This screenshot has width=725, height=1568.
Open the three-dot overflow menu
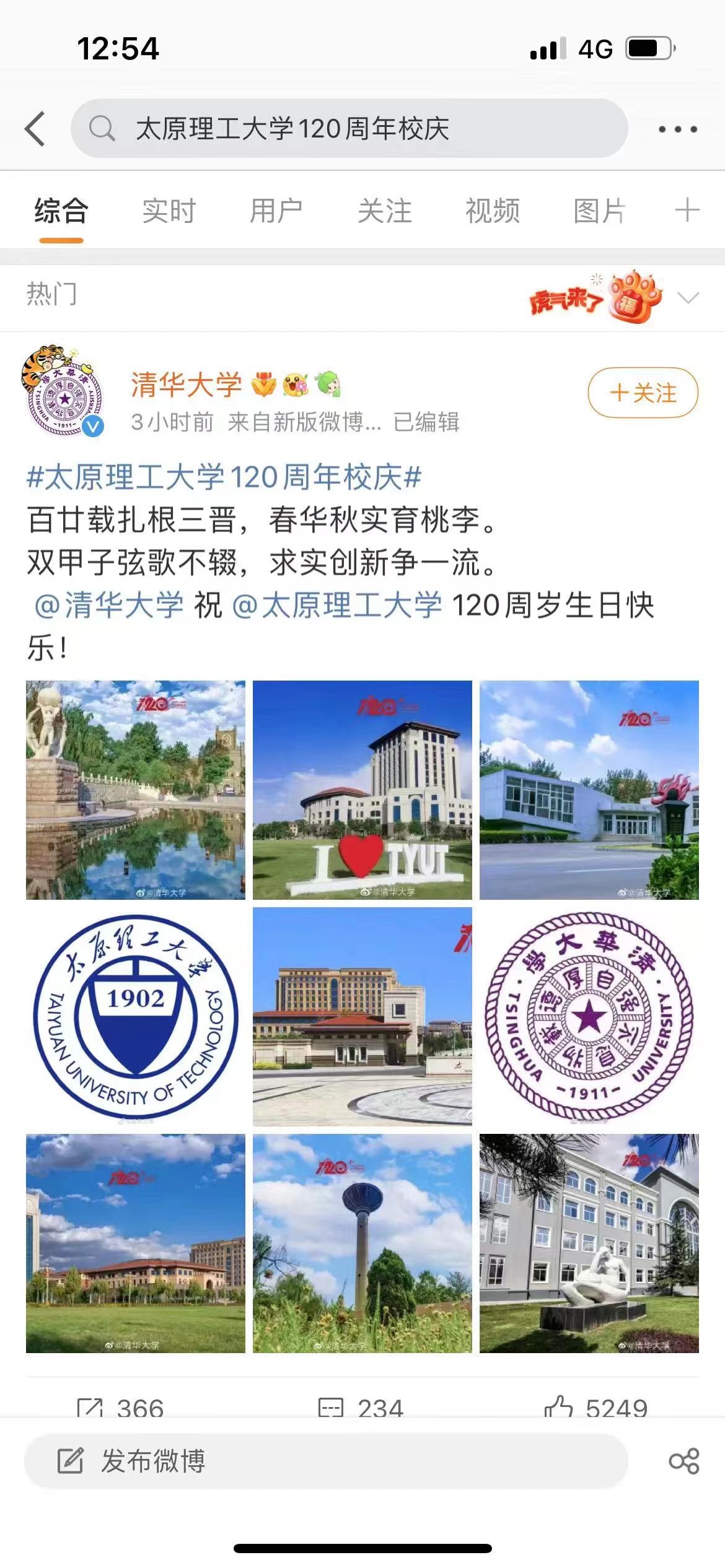click(x=677, y=129)
